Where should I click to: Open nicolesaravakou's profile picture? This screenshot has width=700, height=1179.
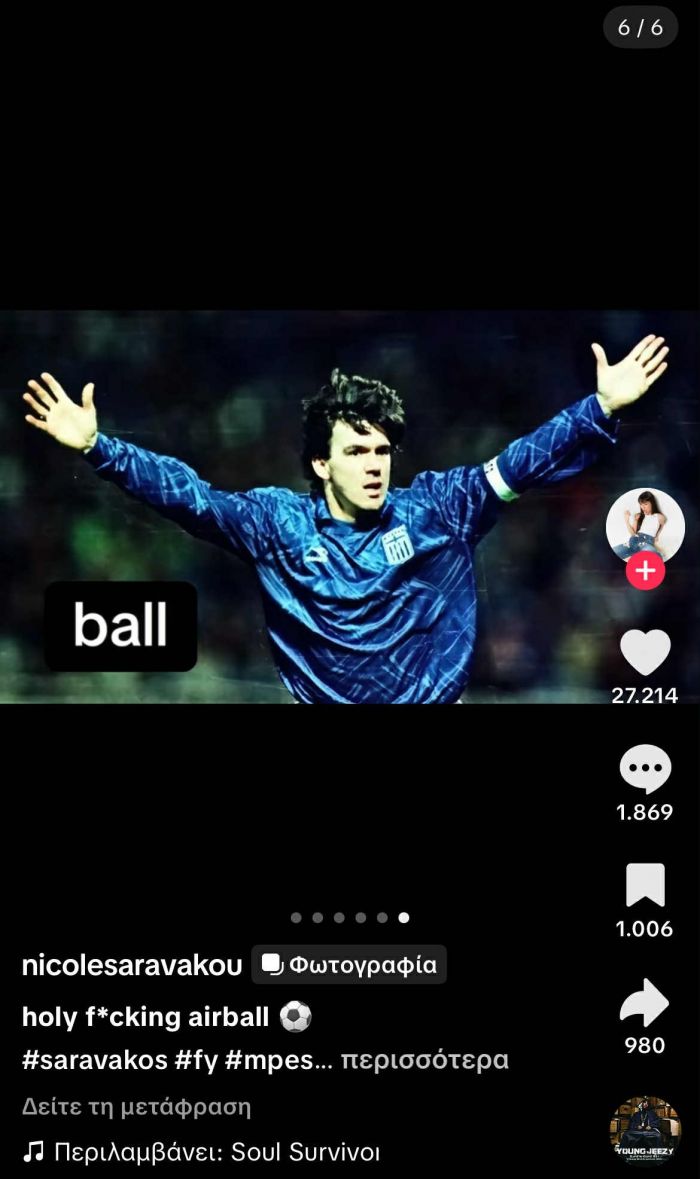pyautogui.click(x=645, y=525)
